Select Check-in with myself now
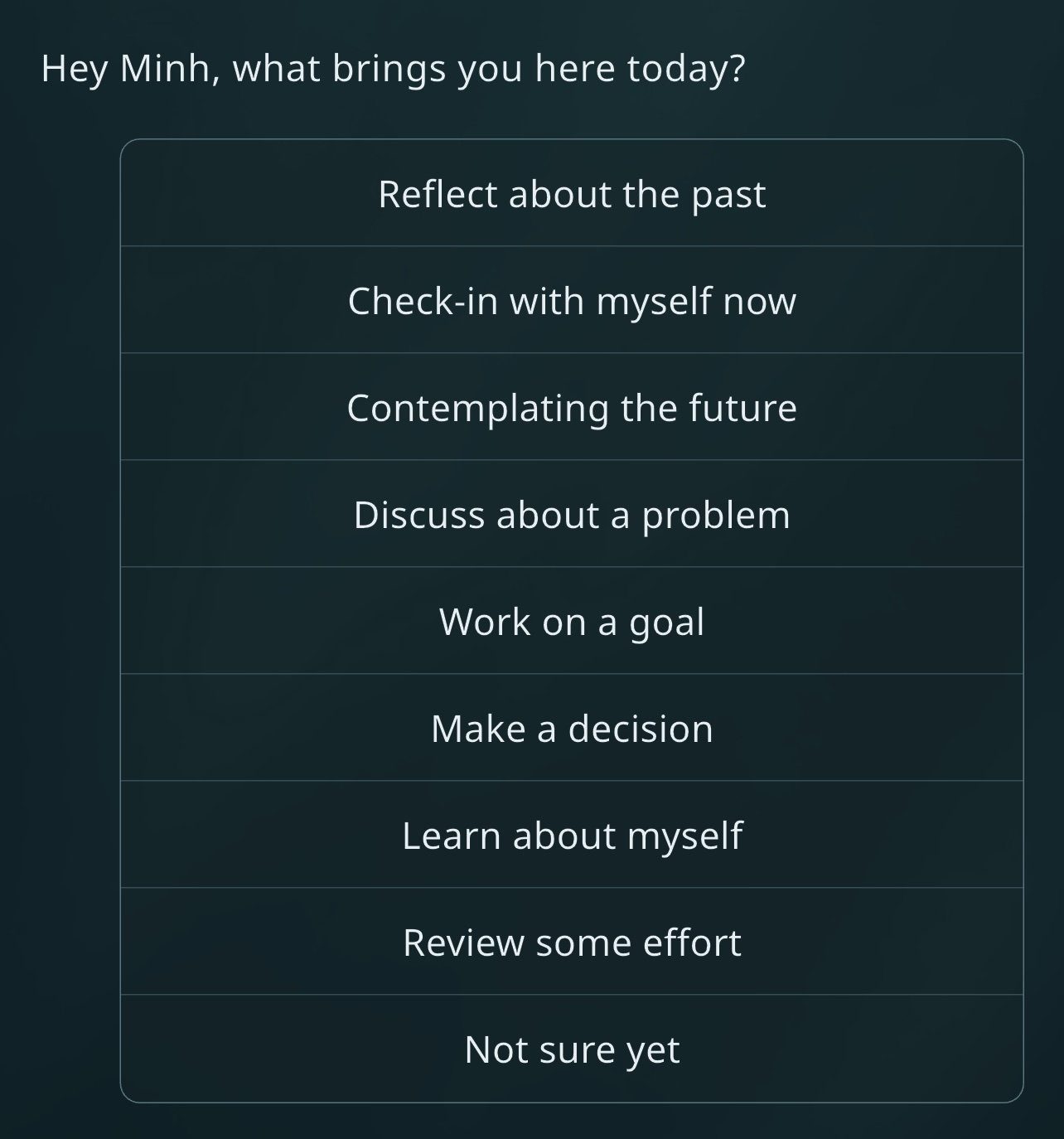1064x1139 pixels. (x=572, y=300)
